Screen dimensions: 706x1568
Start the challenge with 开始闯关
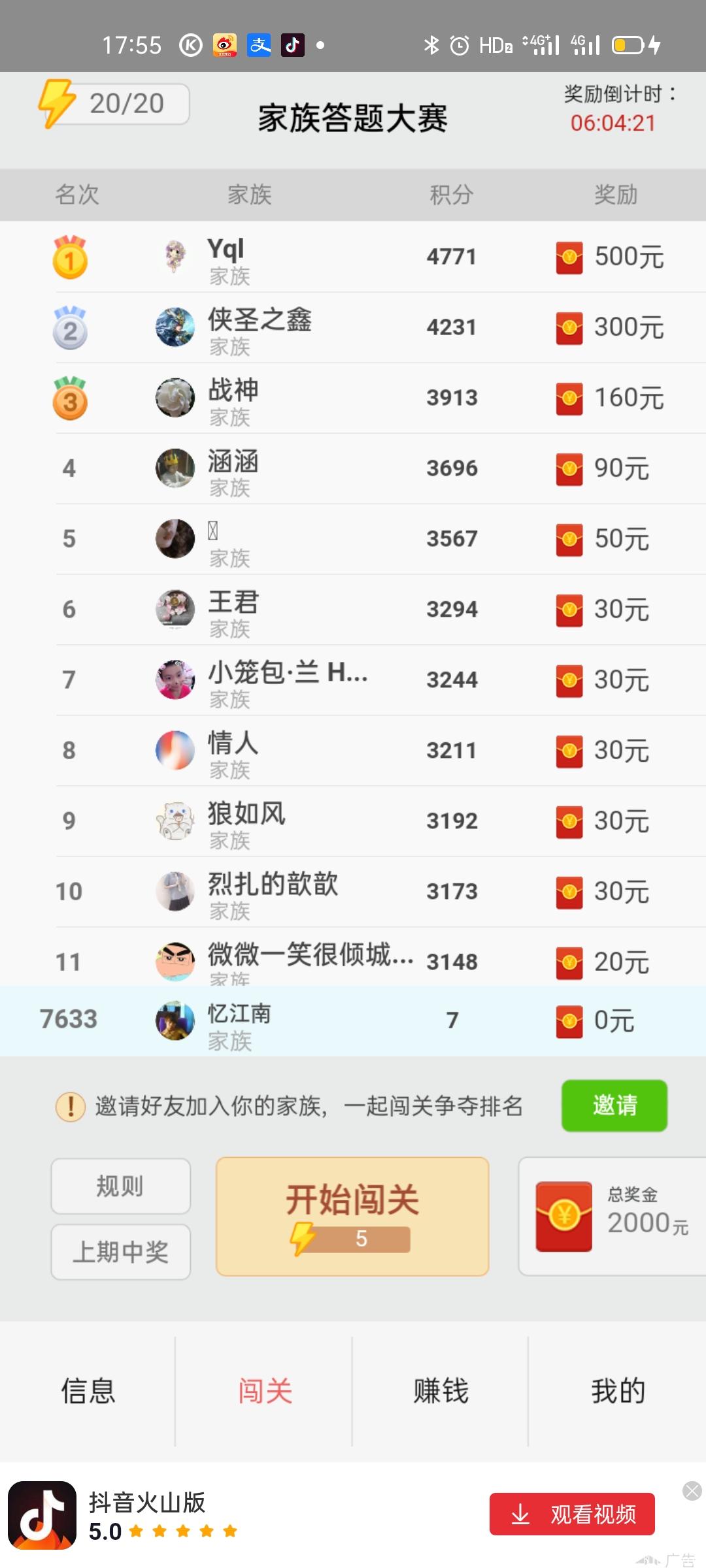[x=352, y=1216]
